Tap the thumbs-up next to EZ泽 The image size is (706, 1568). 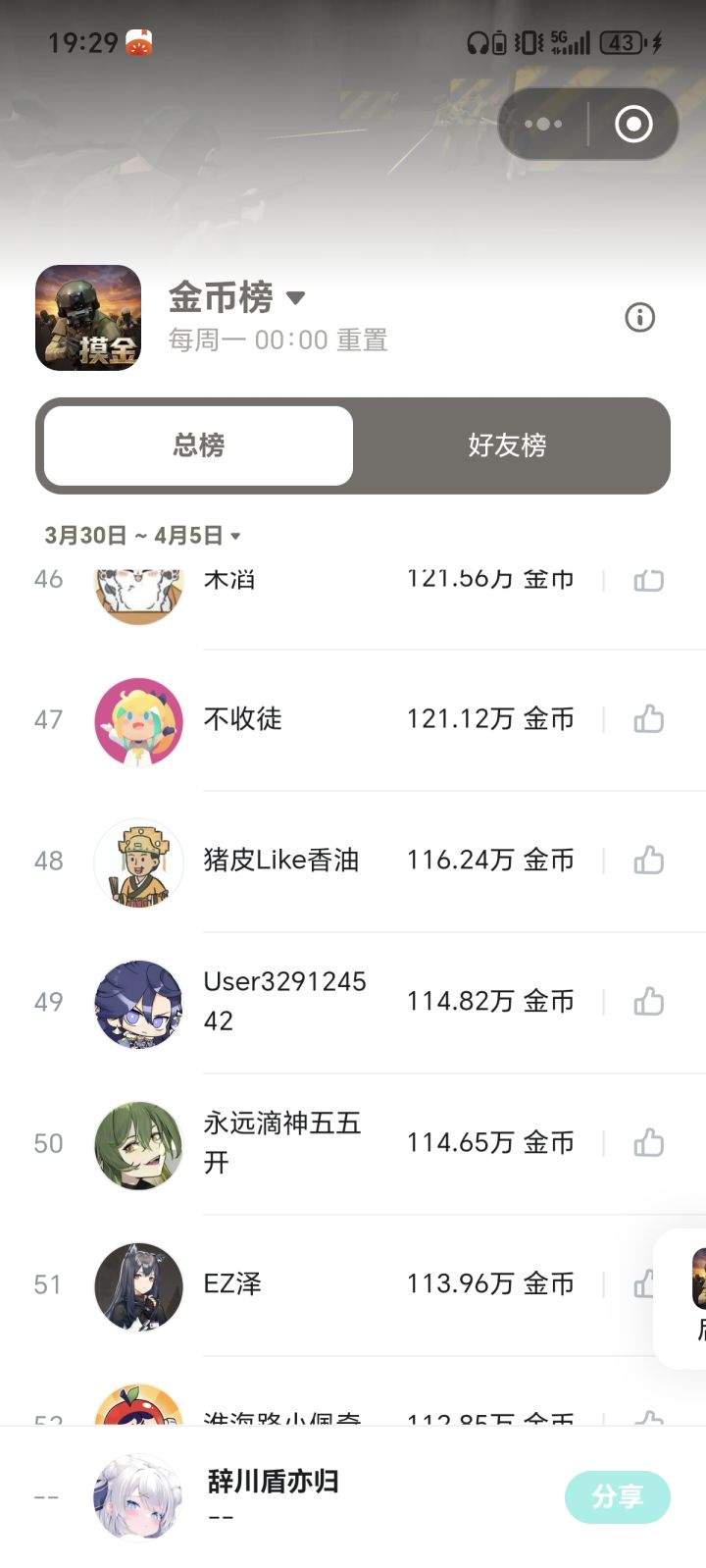pos(648,1282)
